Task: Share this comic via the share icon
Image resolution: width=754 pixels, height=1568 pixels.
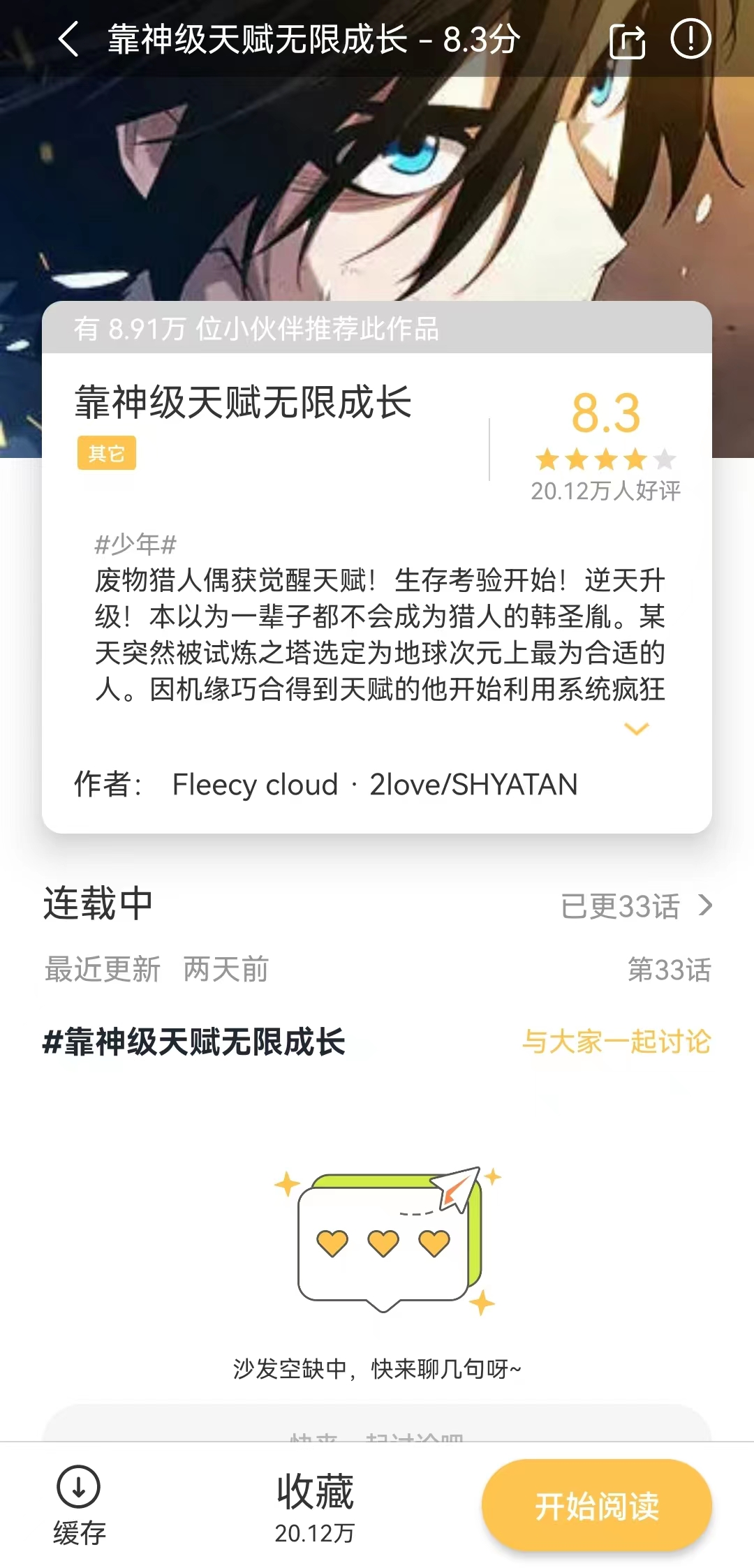Action: [627, 40]
